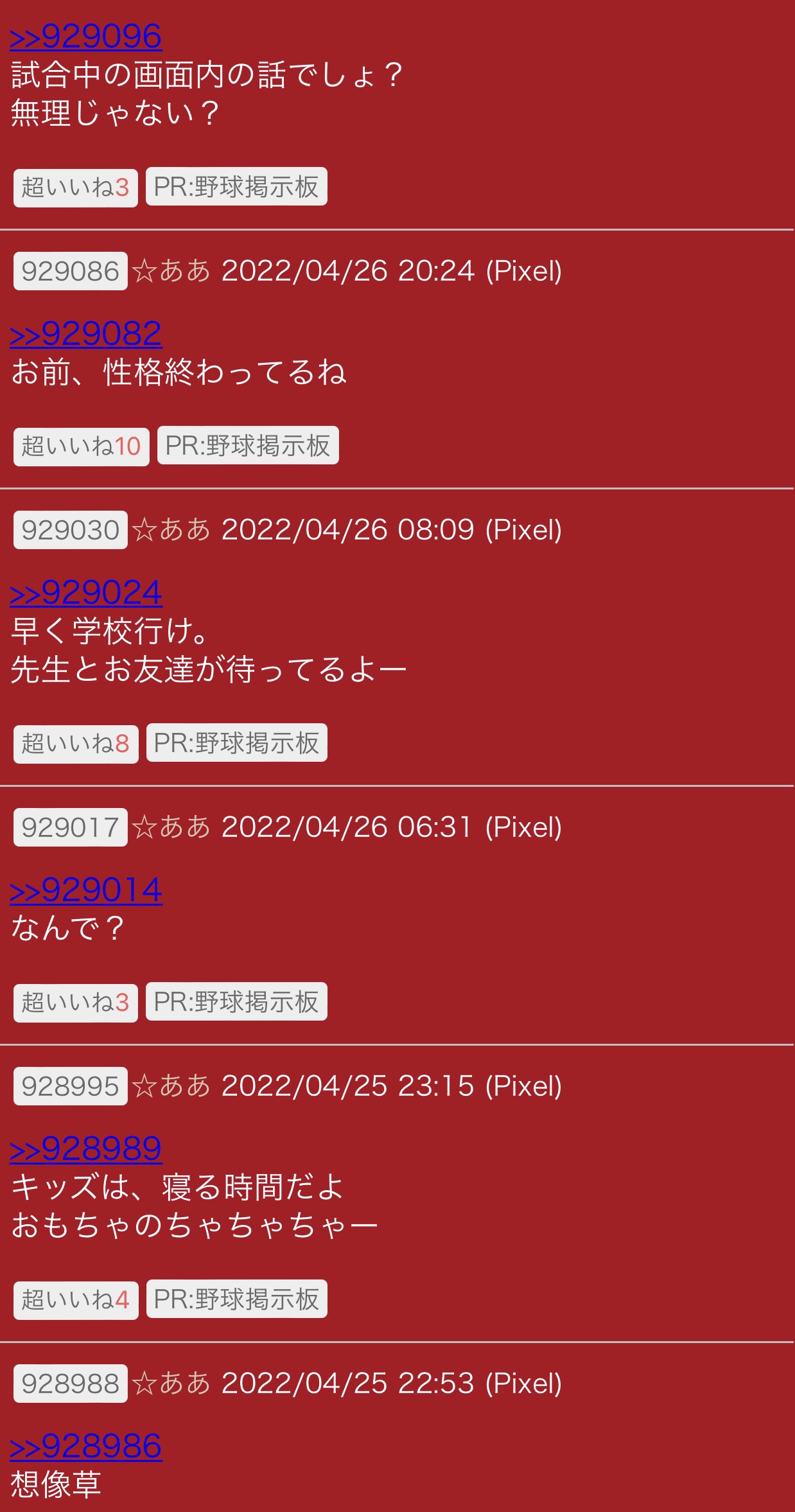Viewport: 795px width, 1512px height.
Task: Open post number 928988
Action: click(71, 1384)
